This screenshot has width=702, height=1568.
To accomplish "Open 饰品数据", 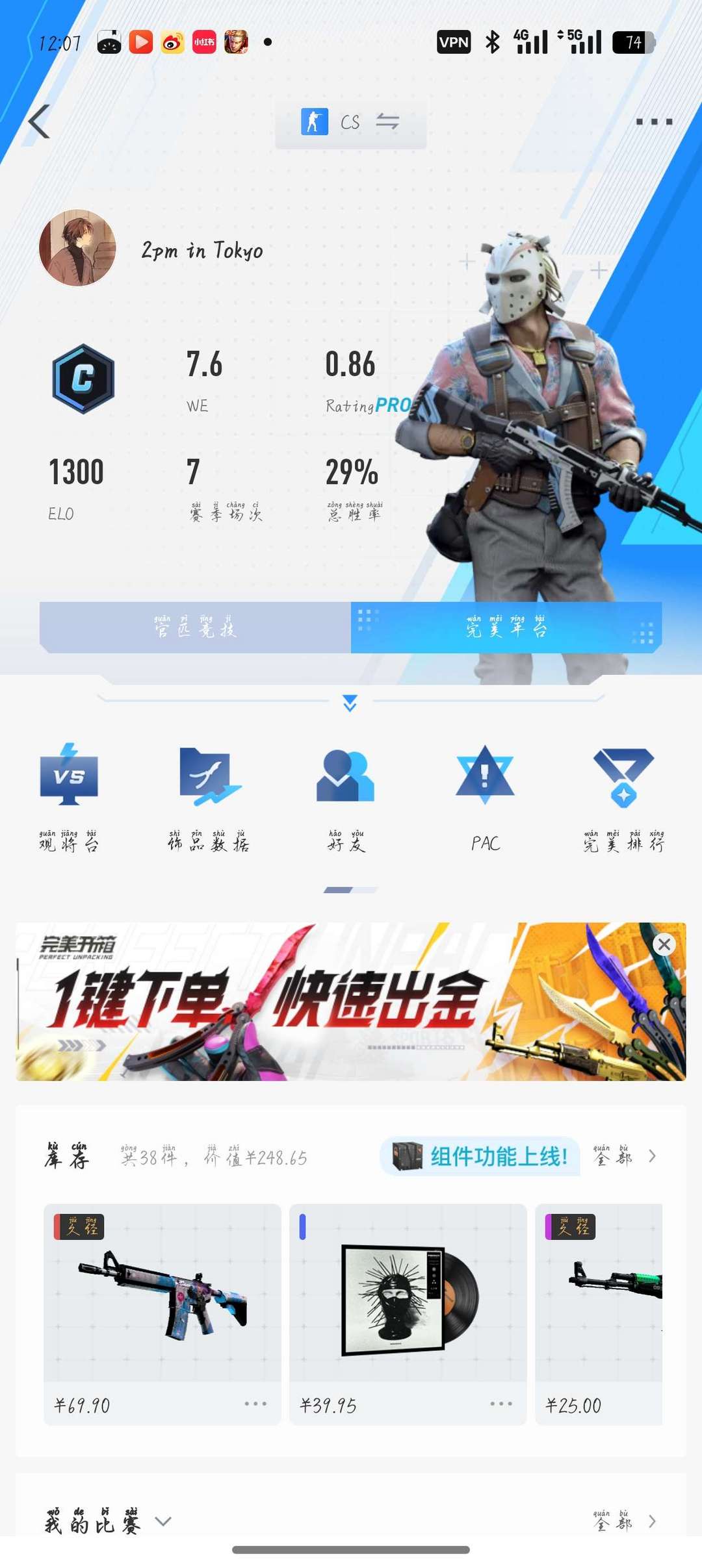I will [209, 797].
